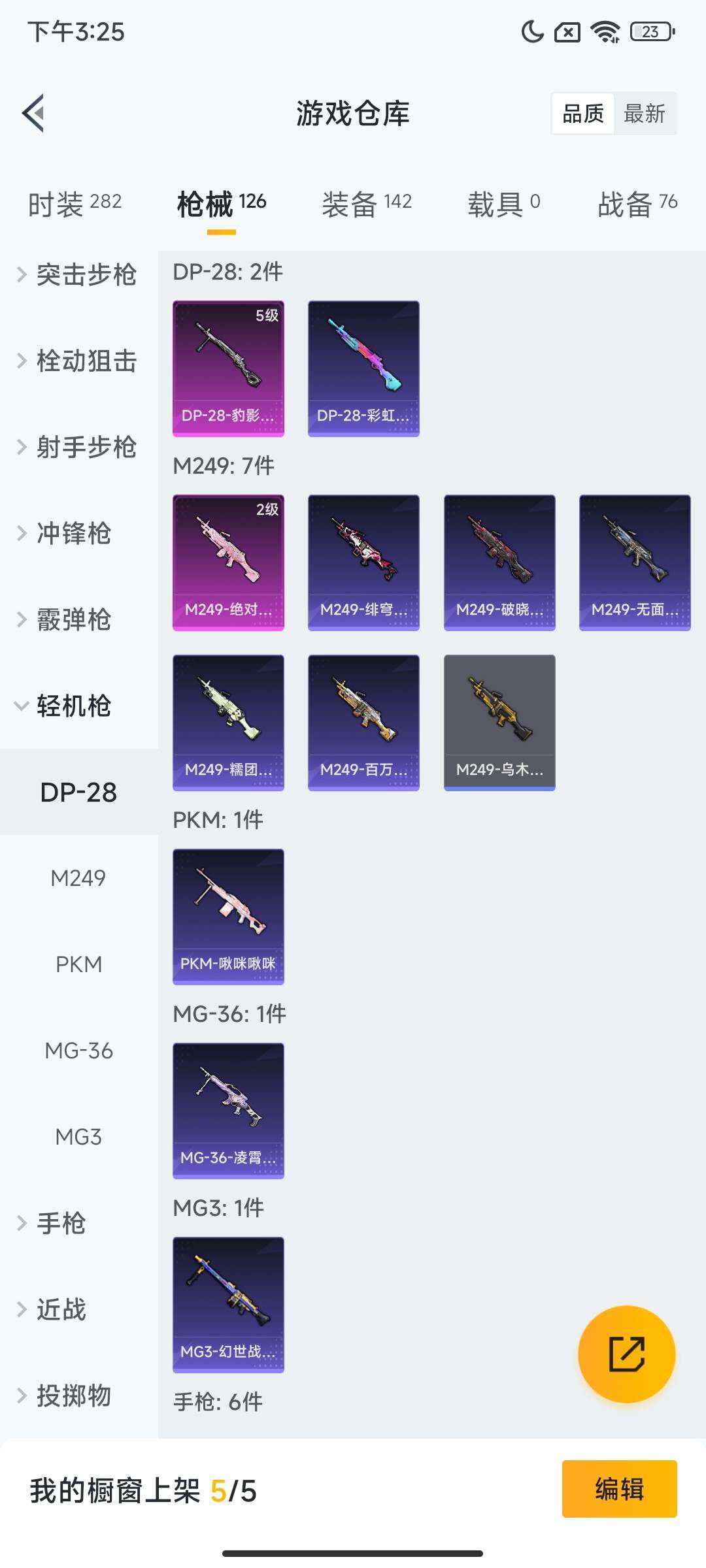Switch sorting to 品质
The image size is (706, 1568).
[584, 113]
